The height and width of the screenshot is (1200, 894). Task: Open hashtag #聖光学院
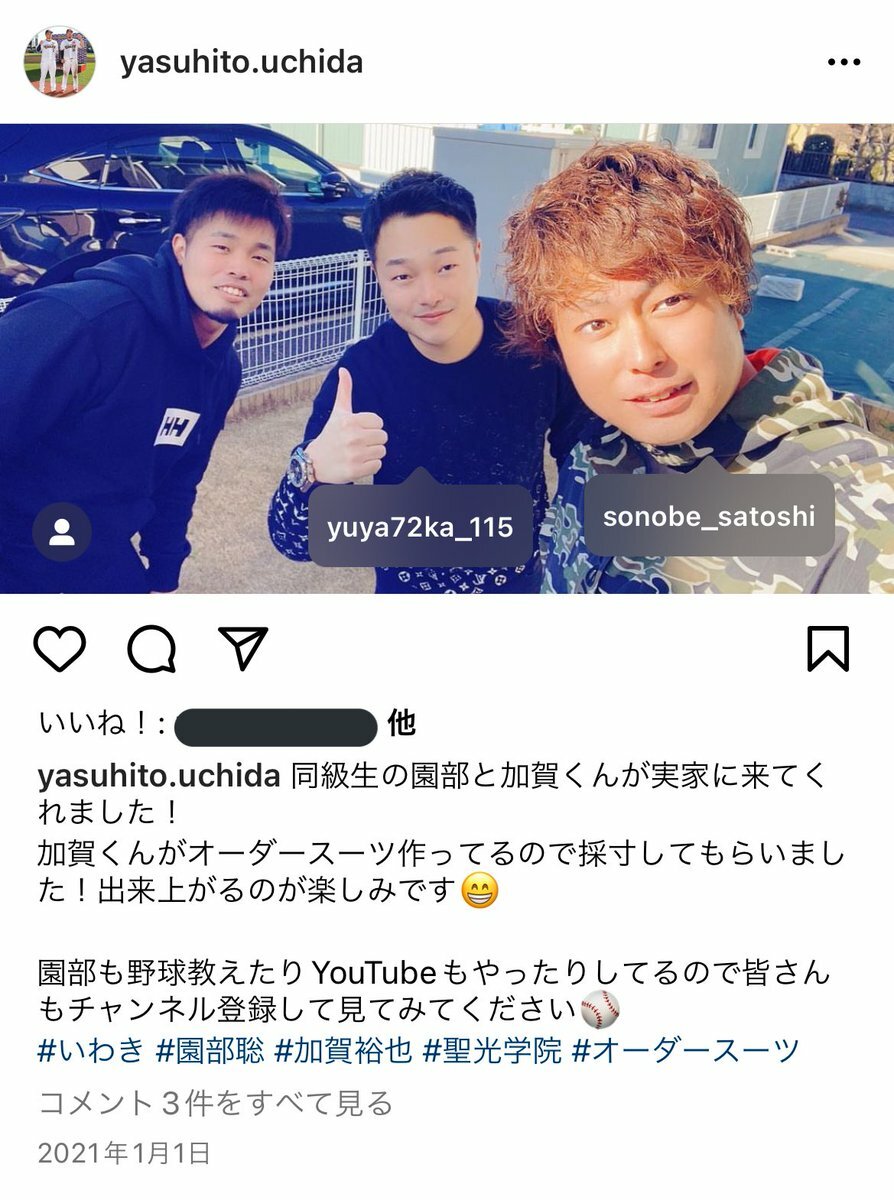click(x=492, y=1051)
